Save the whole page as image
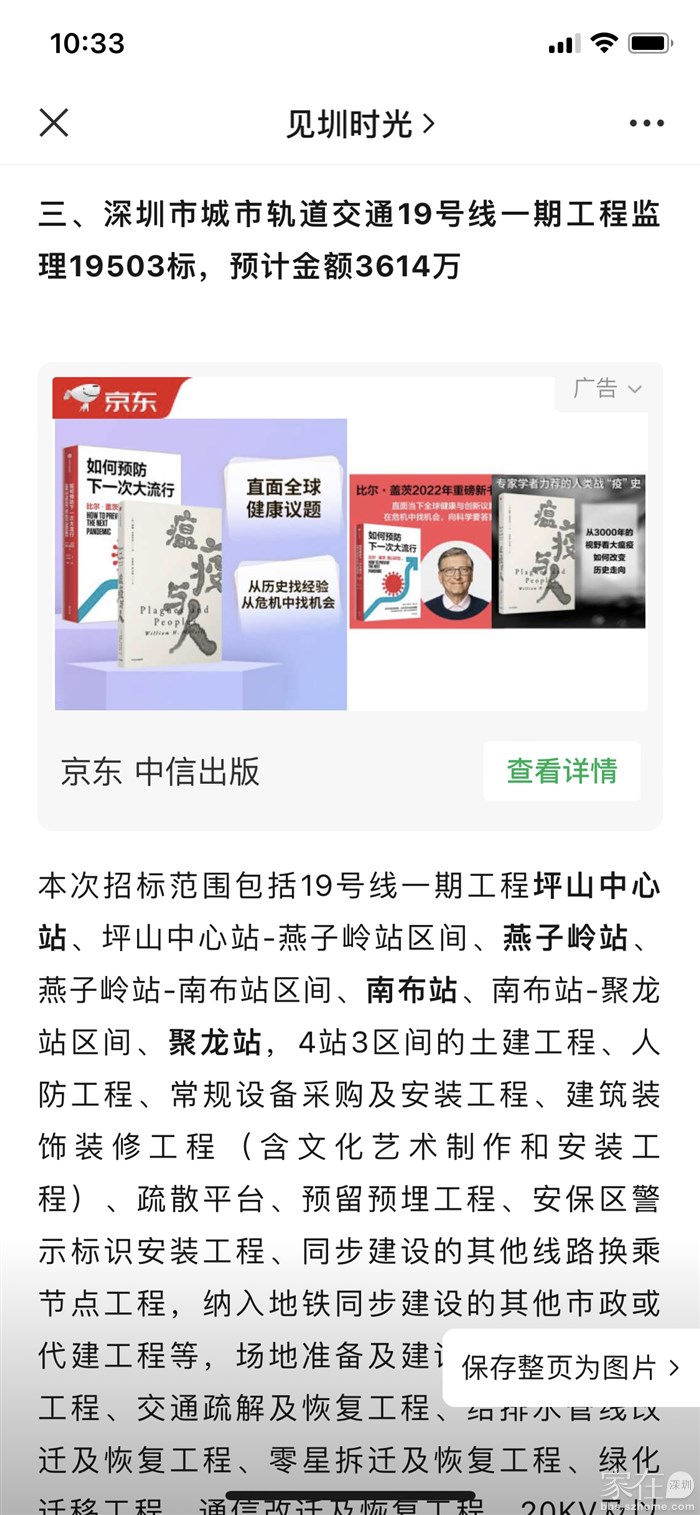700x1515 pixels. pyautogui.click(x=570, y=1368)
